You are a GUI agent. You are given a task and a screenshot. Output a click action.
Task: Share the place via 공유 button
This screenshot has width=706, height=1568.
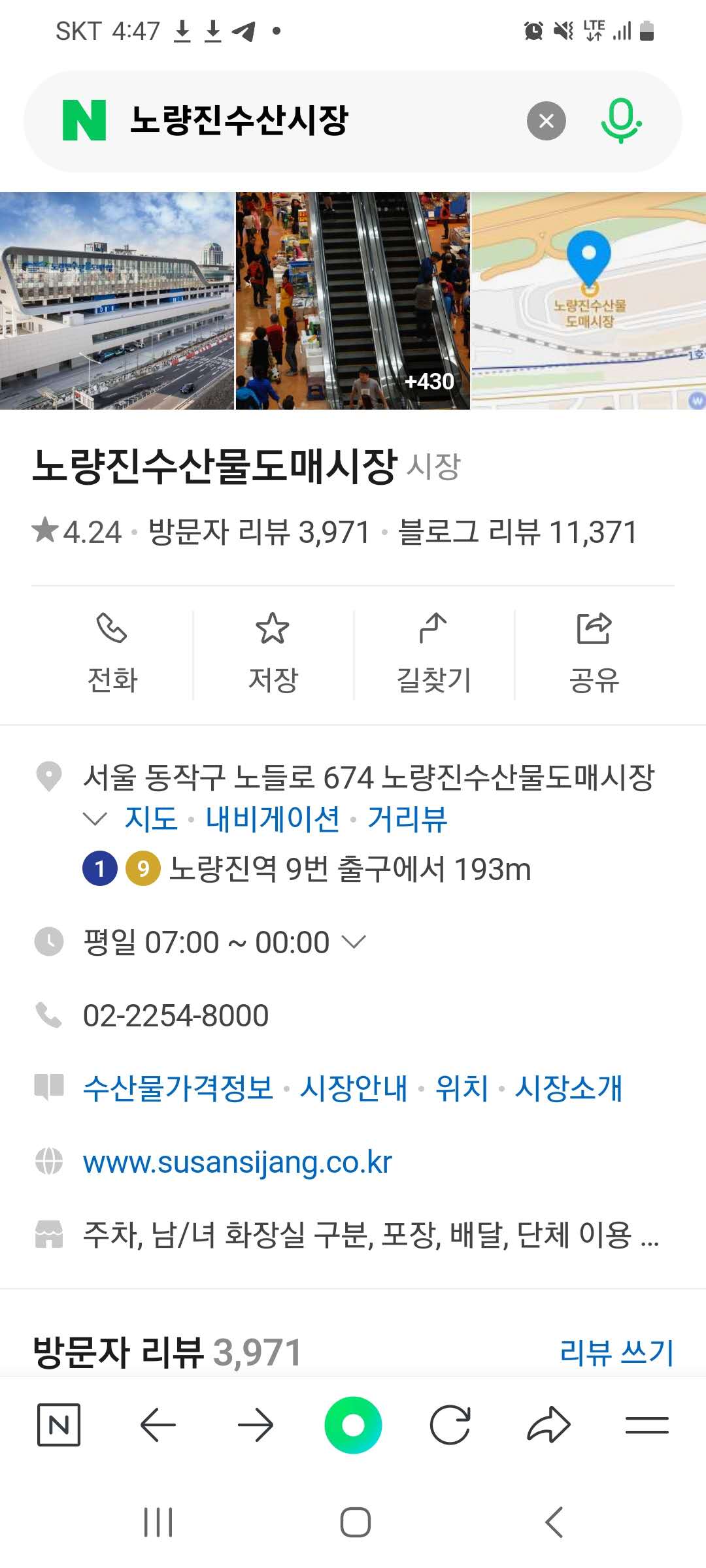[x=594, y=654]
